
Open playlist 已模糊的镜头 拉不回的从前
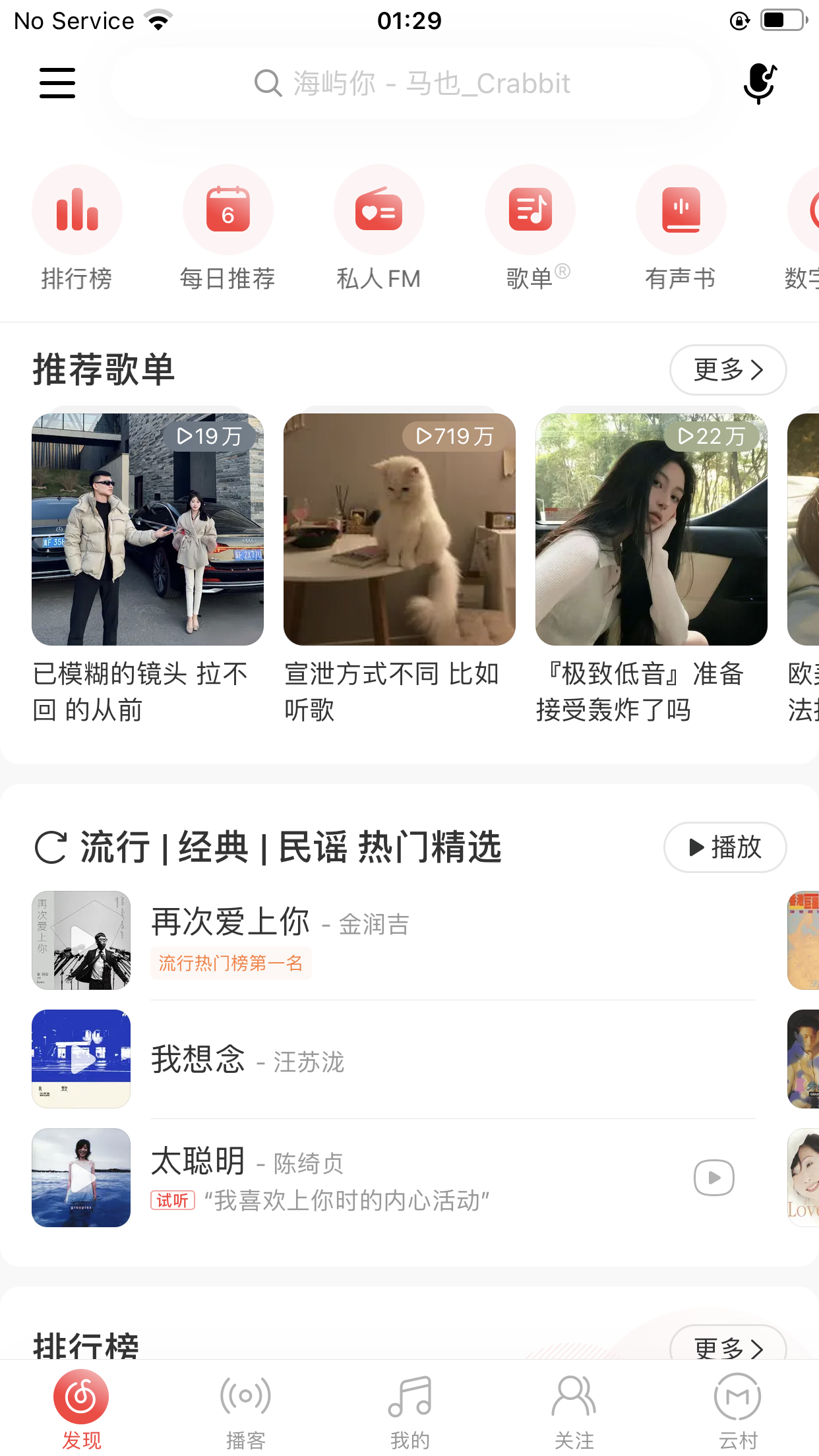point(148,530)
